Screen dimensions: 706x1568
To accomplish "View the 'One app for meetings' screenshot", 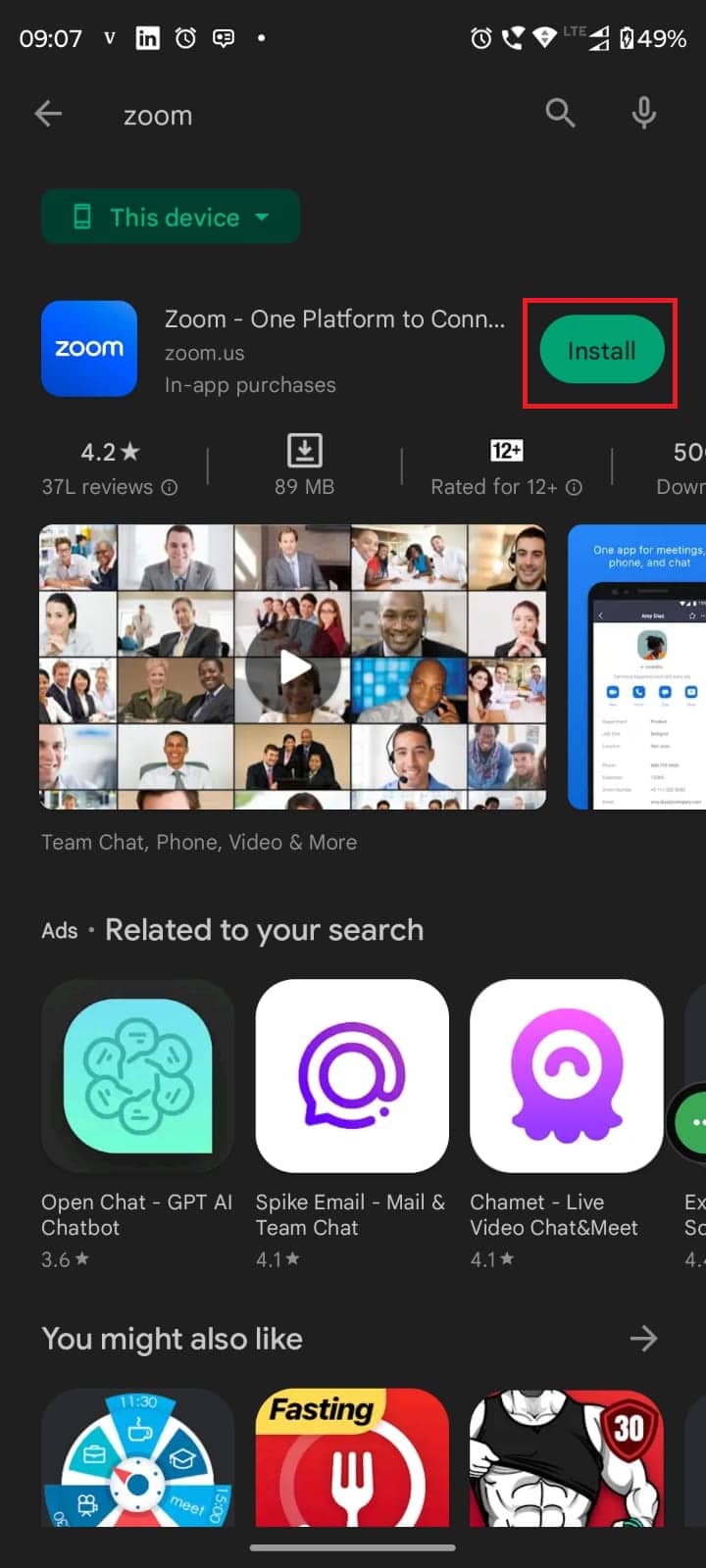I will coord(637,666).
